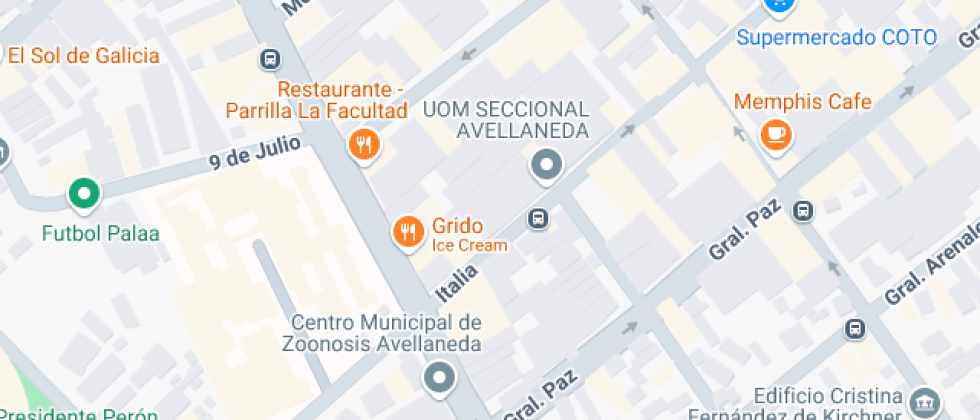Tap Centro Municipal de Zoonosis Avellaneda pin
This screenshot has width=980, height=420.
pyautogui.click(x=439, y=378)
